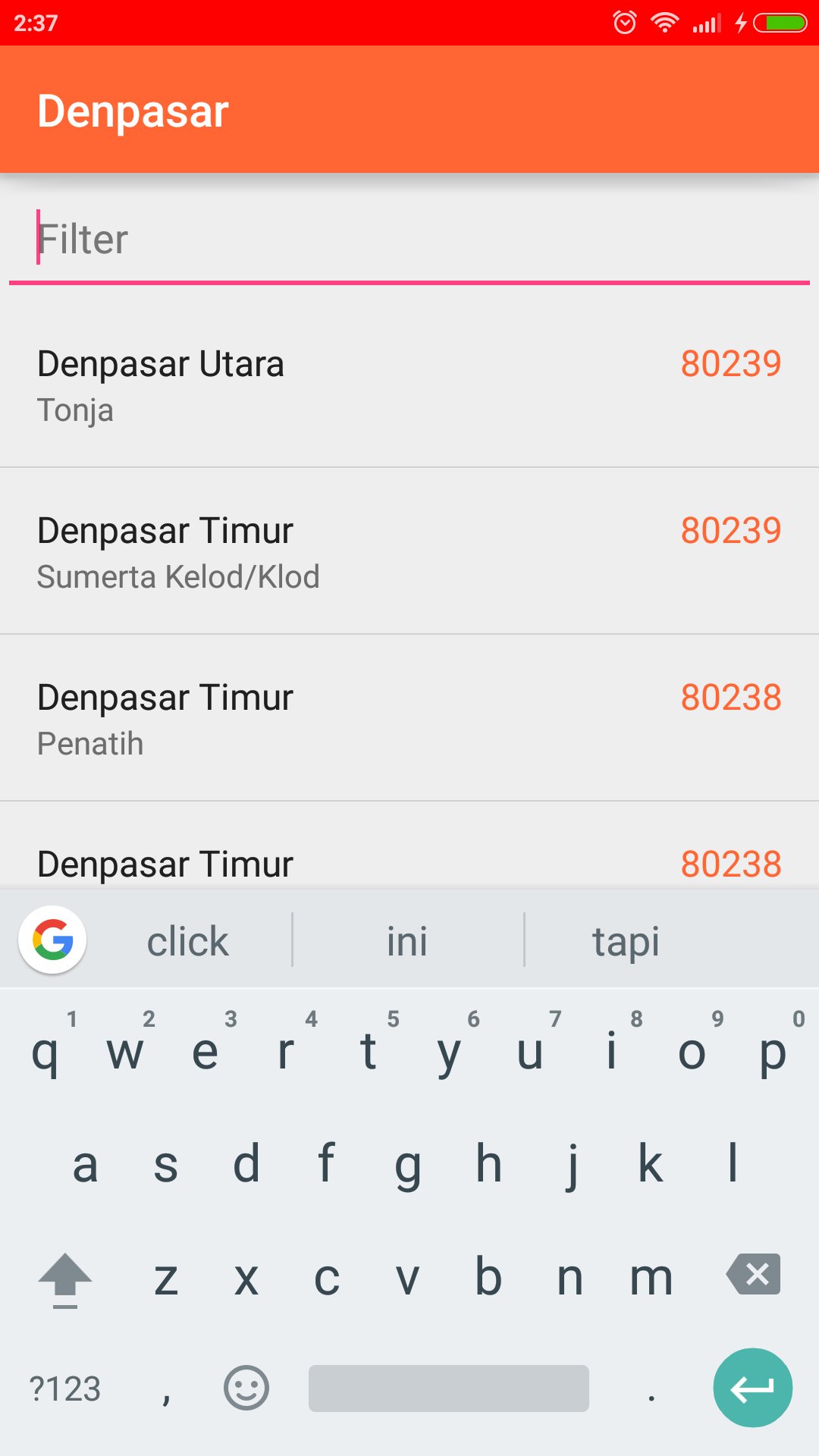The width and height of the screenshot is (819, 1456).
Task: Focus the Filter text field
Action: [x=409, y=239]
